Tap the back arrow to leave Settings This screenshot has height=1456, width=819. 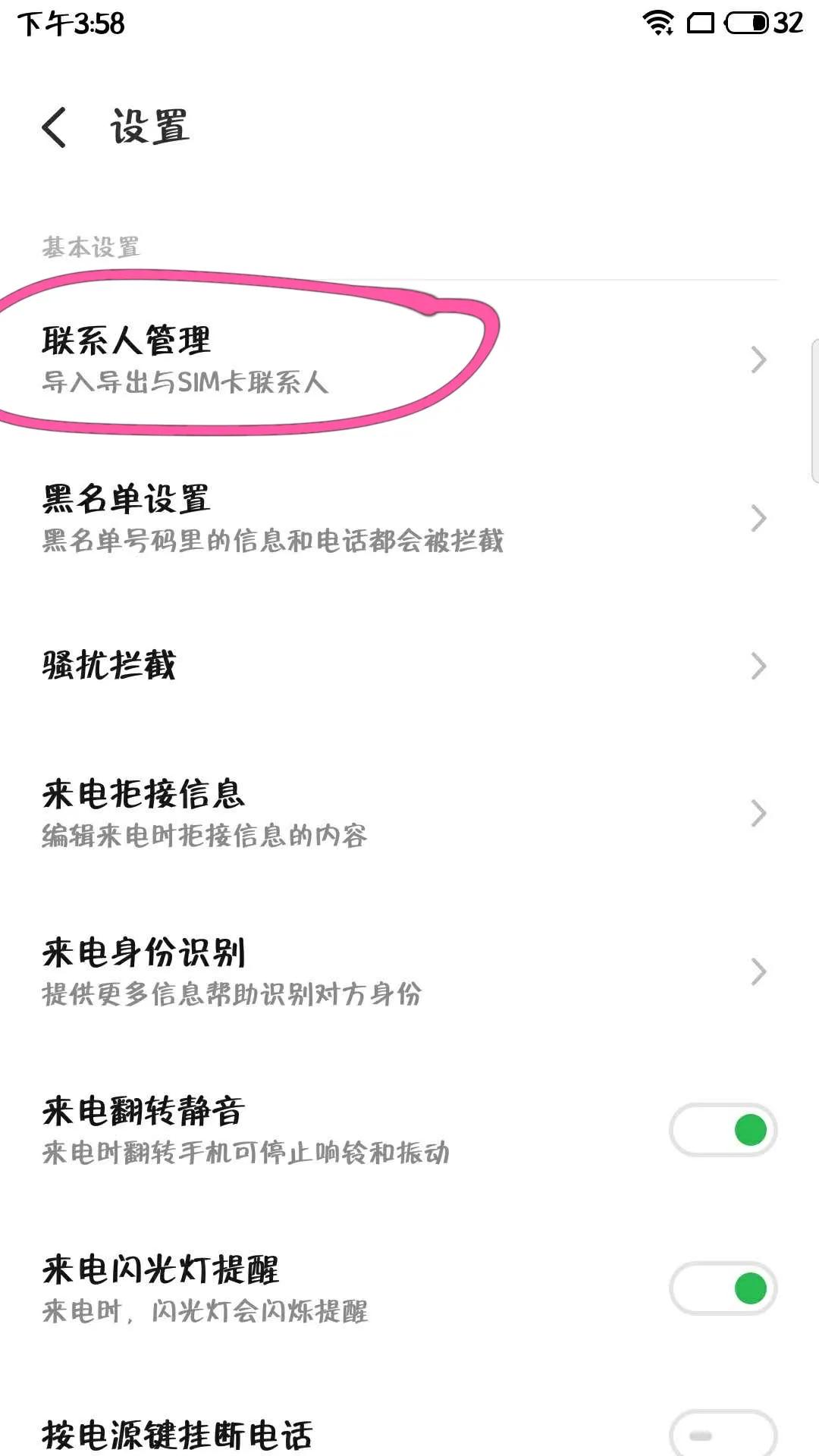[53, 127]
